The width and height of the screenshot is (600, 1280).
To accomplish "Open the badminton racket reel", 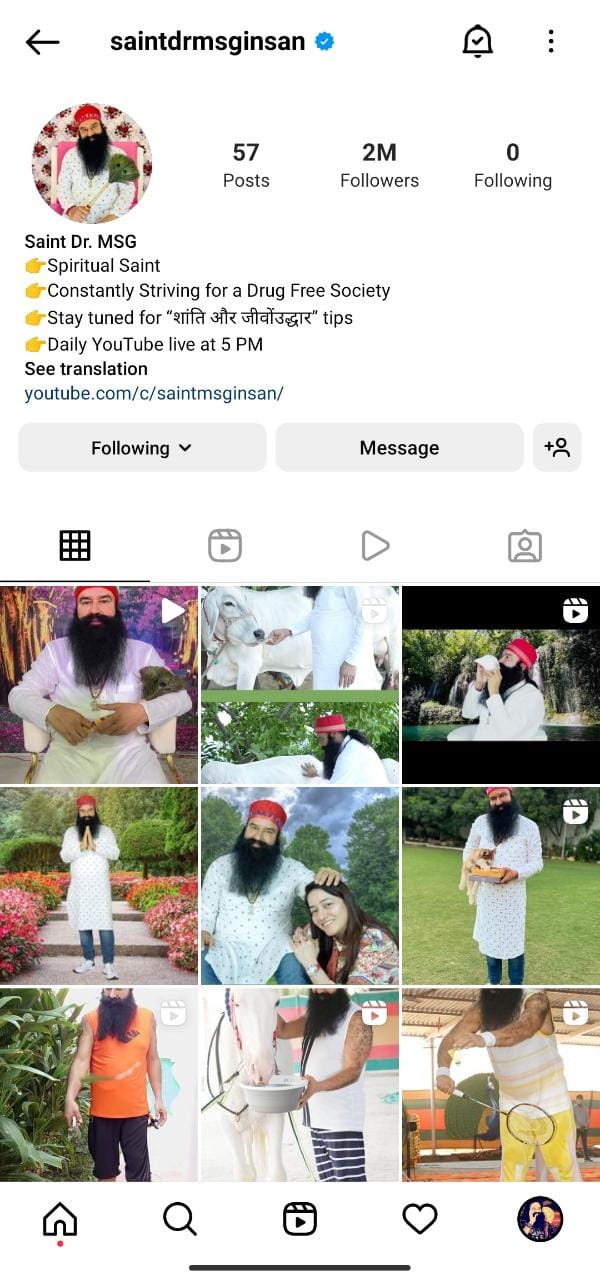I will coord(500,1085).
